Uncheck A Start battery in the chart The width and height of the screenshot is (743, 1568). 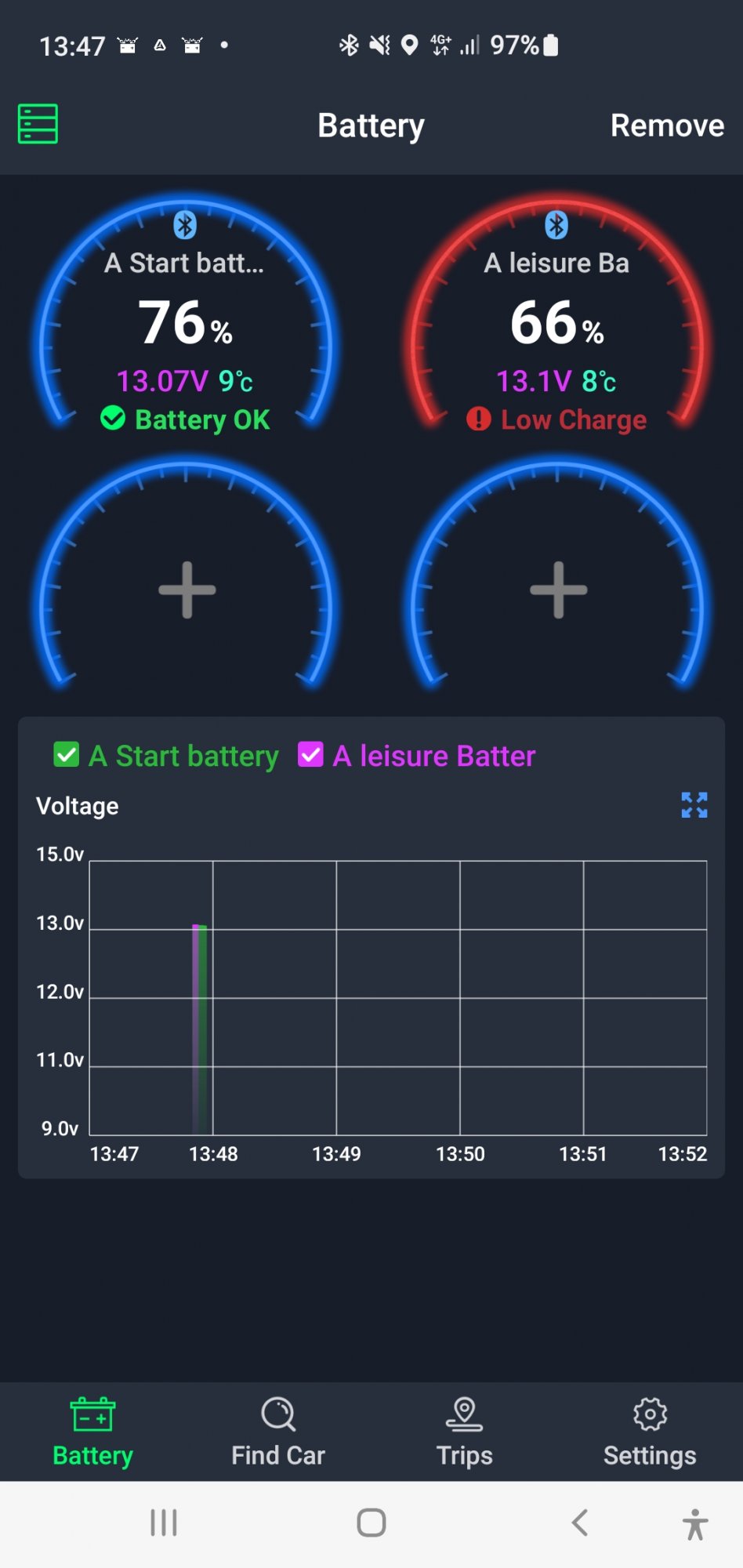(67, 755)
